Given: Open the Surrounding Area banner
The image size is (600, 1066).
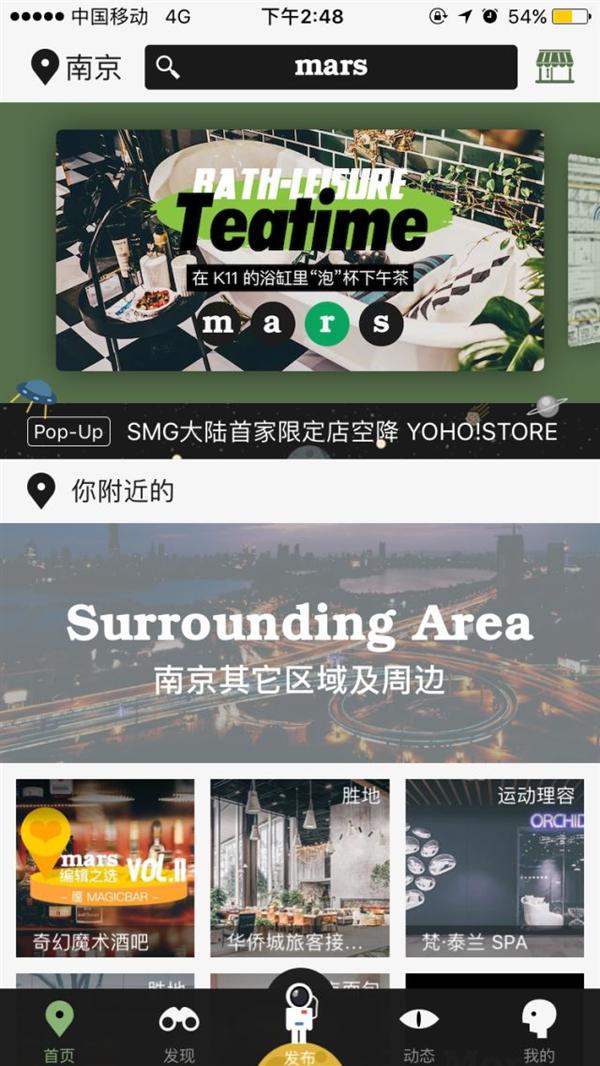Looking at the screenshot, I should tap(300, 642).
